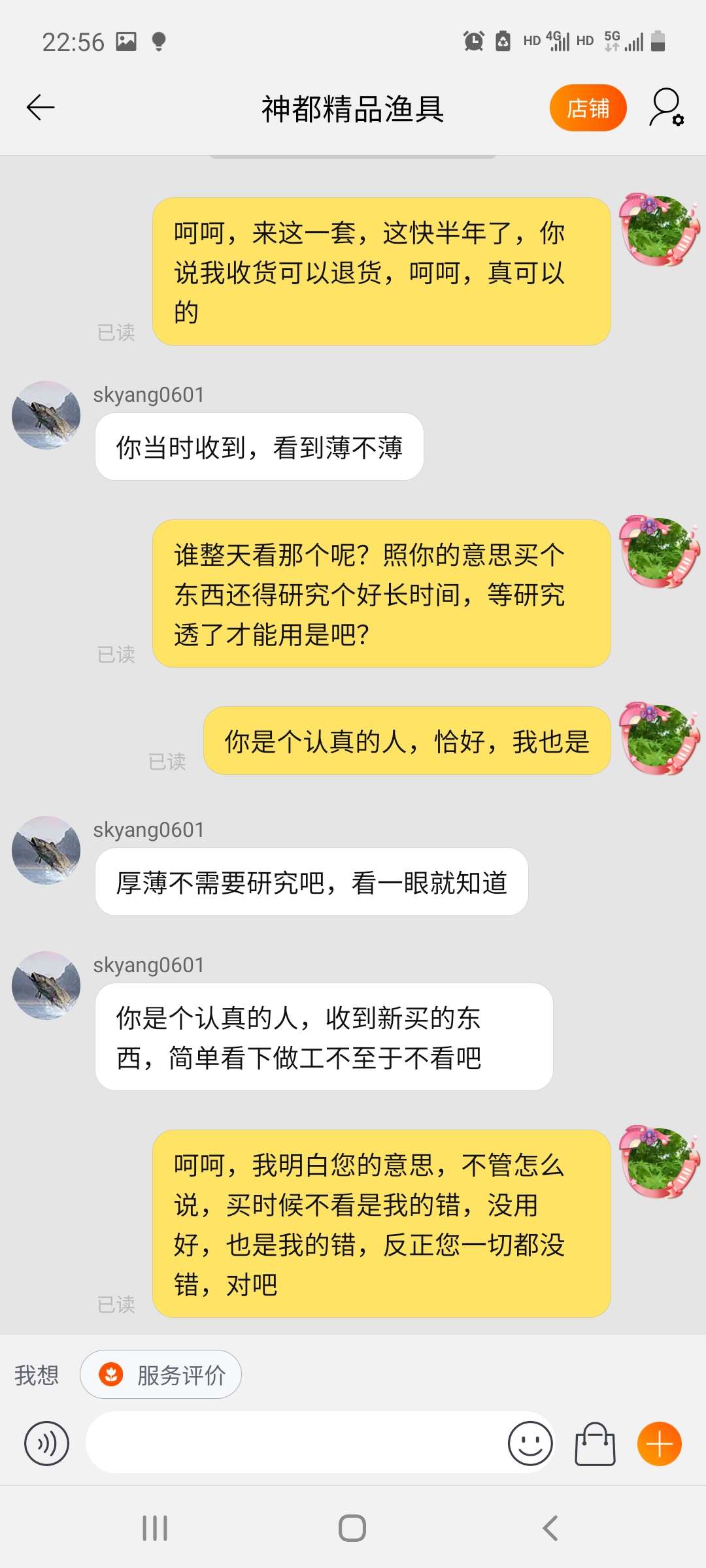
Task: Open the orange plus attachments menu
Action: 659,1443
